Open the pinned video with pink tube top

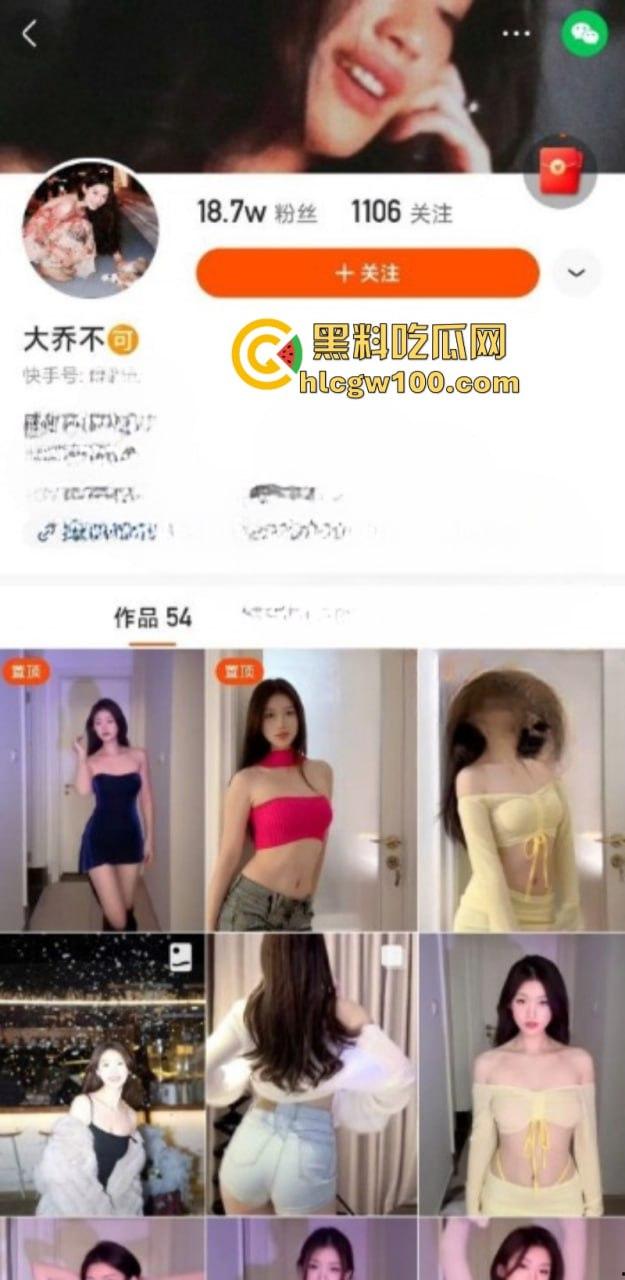click(310, 790)
